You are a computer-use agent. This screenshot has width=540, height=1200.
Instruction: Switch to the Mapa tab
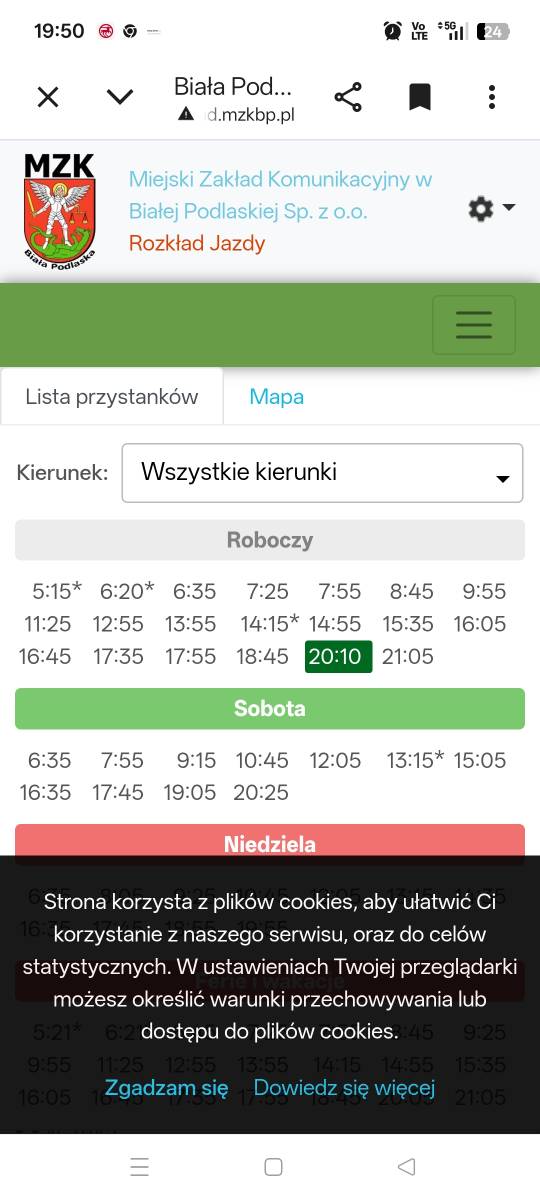coord(277,396)
